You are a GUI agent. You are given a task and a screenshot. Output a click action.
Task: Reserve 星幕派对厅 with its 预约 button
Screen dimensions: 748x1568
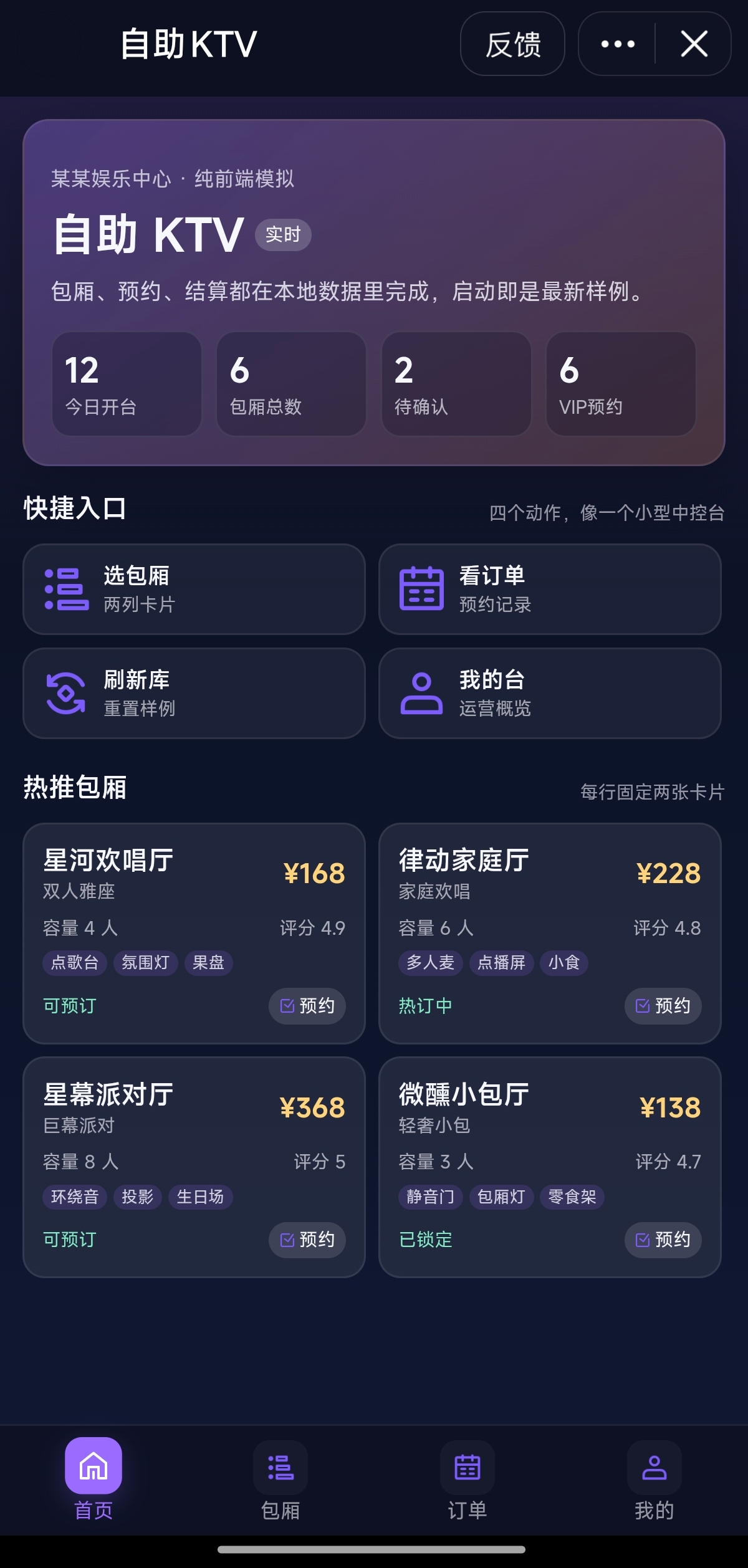[x=307, y=1240]
